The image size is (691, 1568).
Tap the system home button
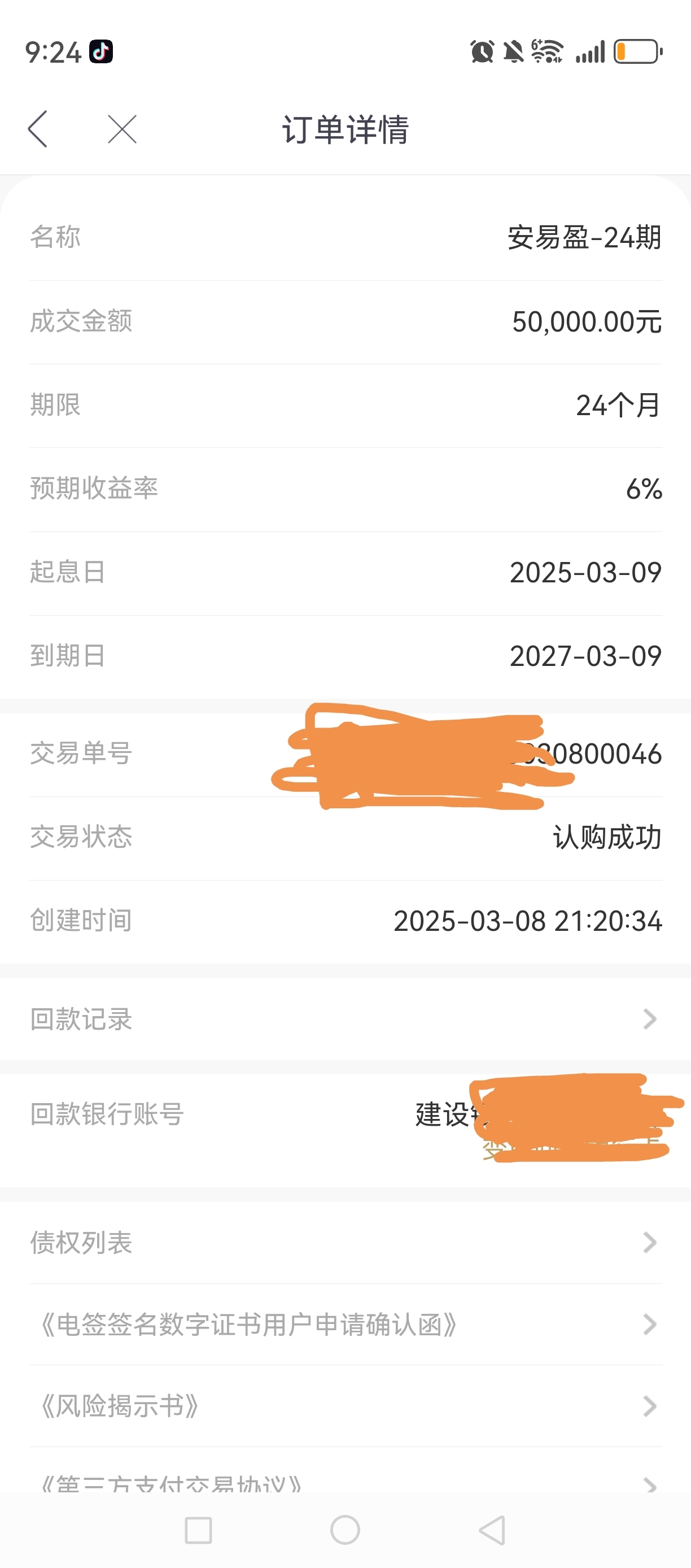[345, 1530]
